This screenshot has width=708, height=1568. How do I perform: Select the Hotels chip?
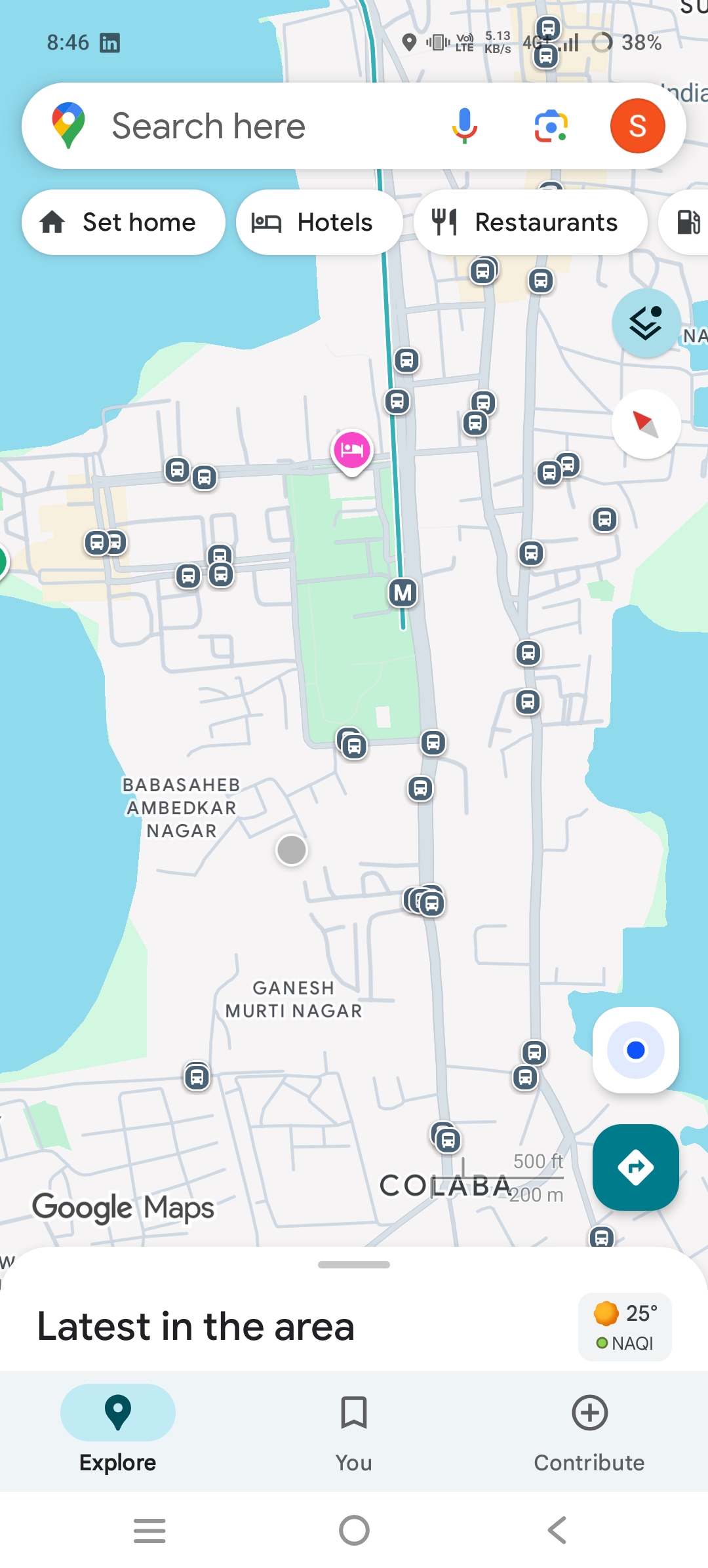click(319, 222)
